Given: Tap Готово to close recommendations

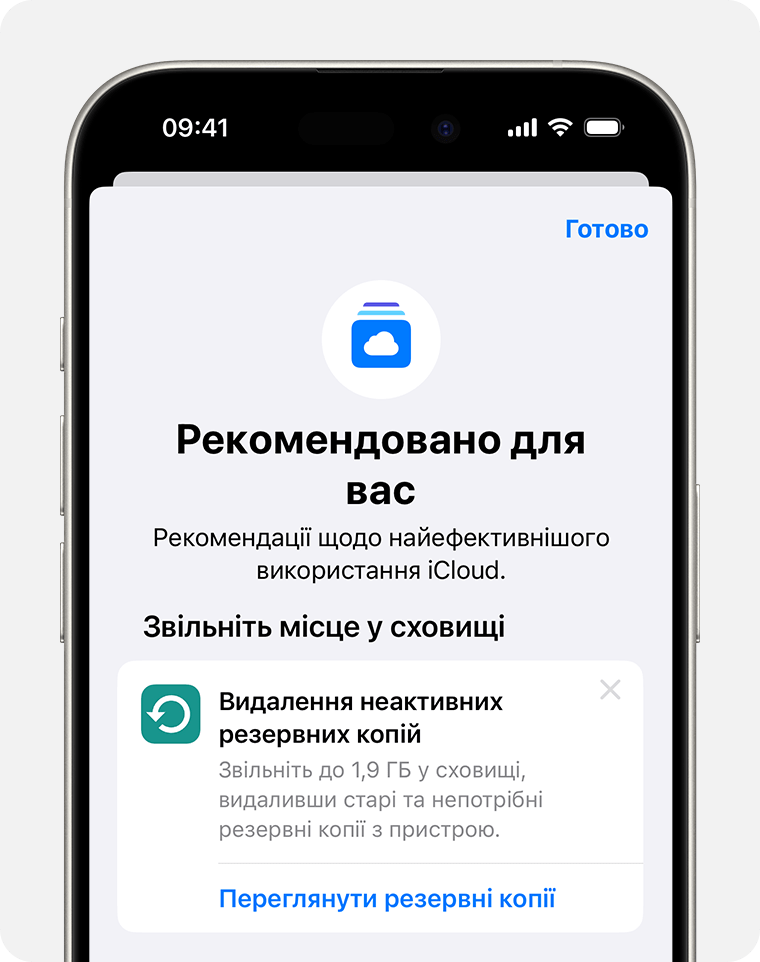Looking at the screenshot, I should pos(606,229).
